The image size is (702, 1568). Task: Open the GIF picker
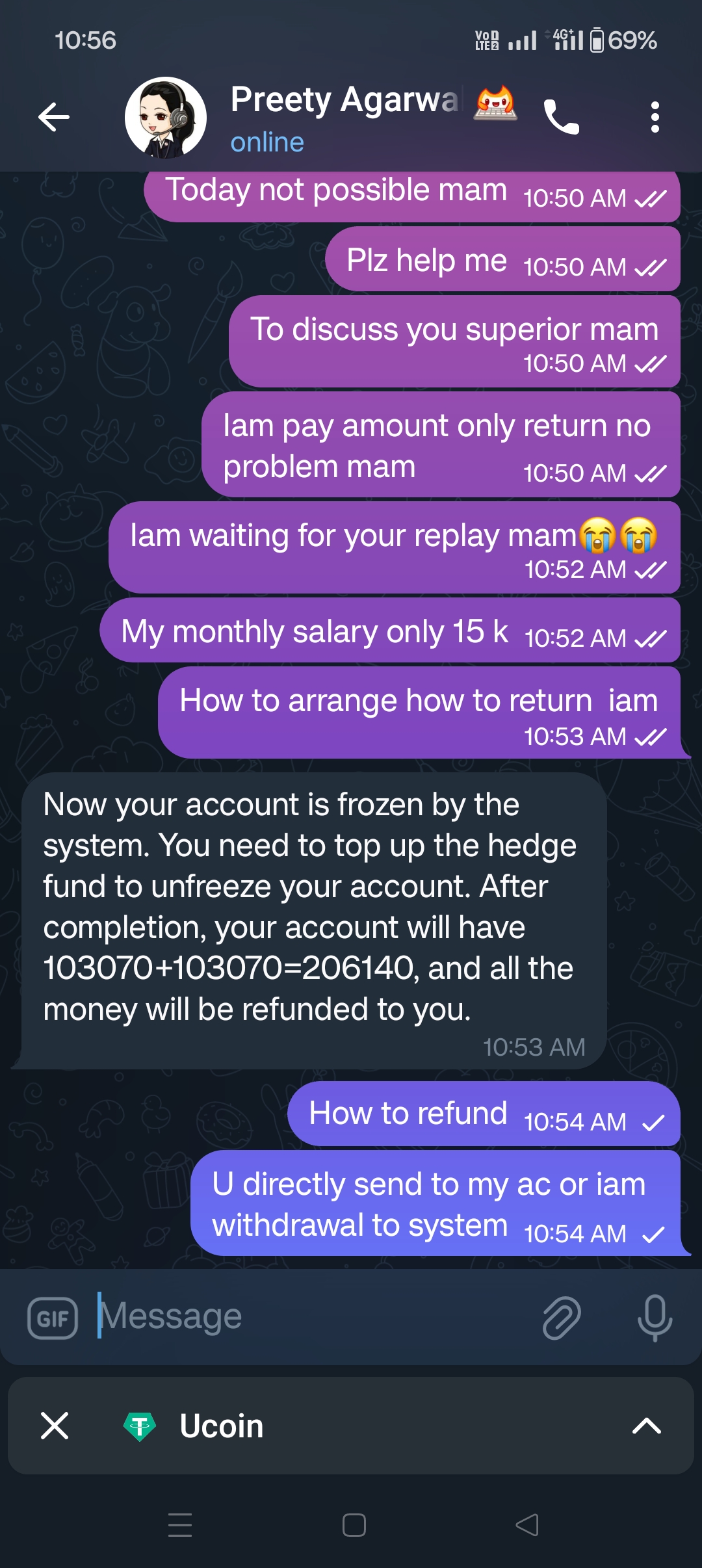53,1318
